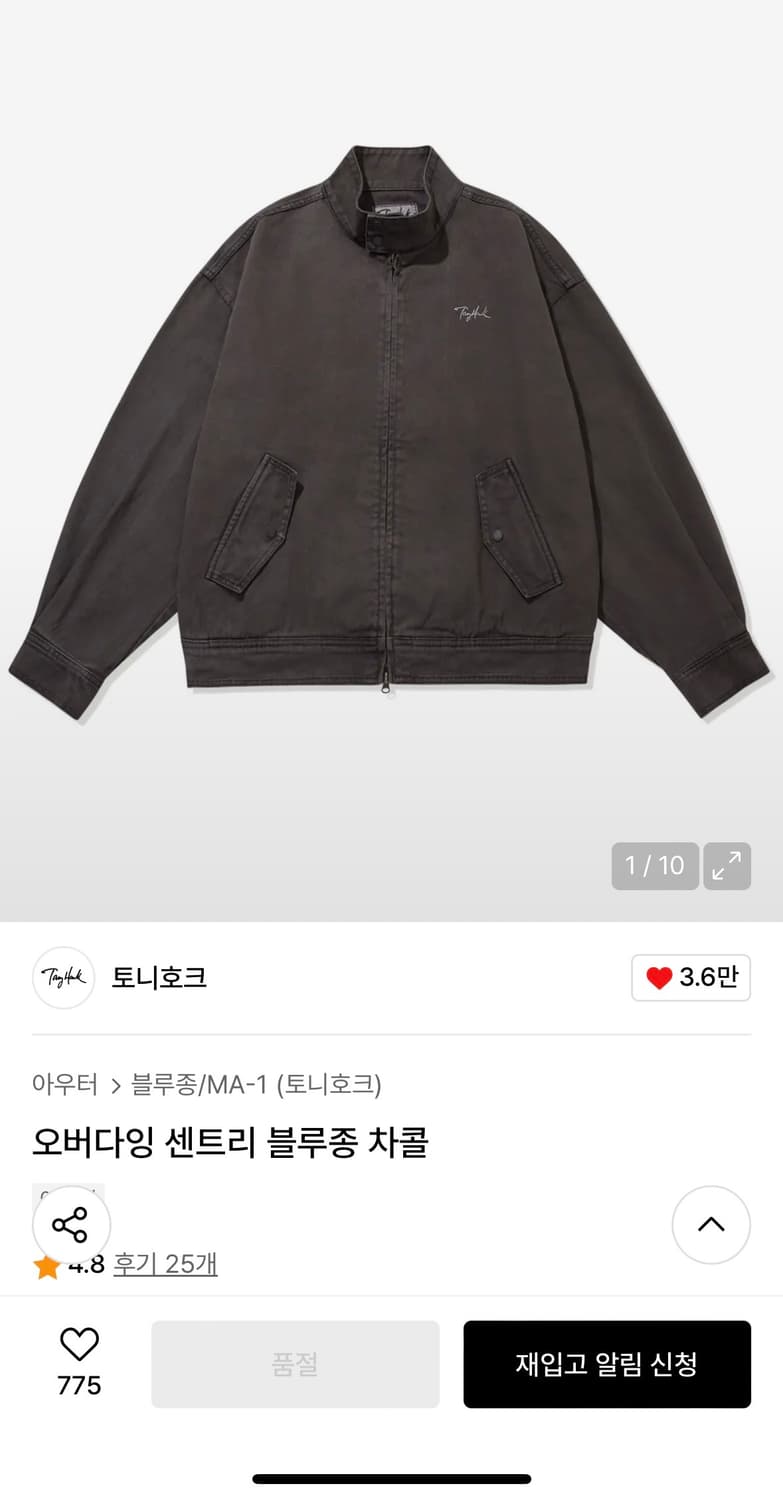Image resolution: width=783 pixels, height=1500 pixels.
Task: Select the 토니호크 brand logo
Action: pyautogui.click(x=63, y=977)
